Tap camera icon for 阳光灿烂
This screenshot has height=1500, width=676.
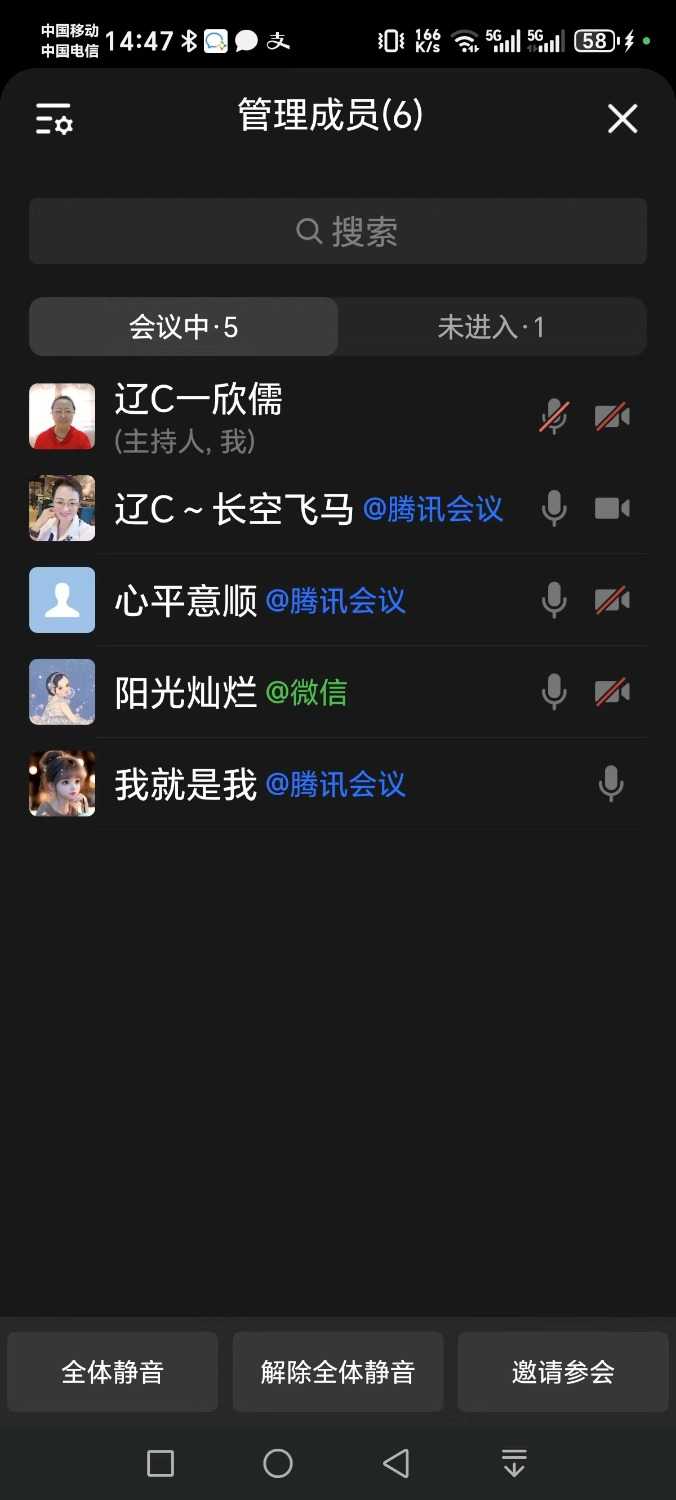tap(612, 692)
